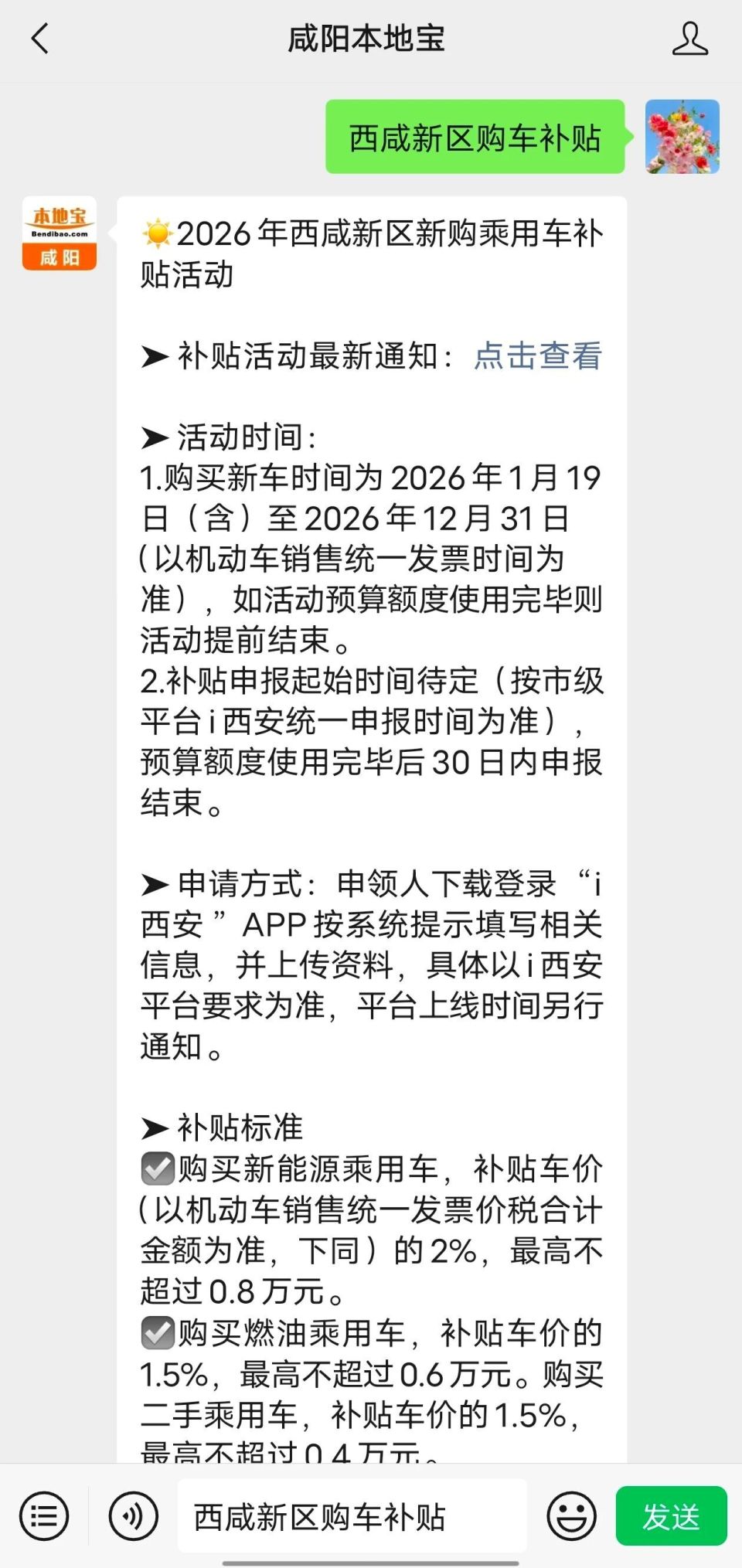
Task: Tap the back arrow to leave the chat
Action: pyautogui.click(x=40, y=37)
